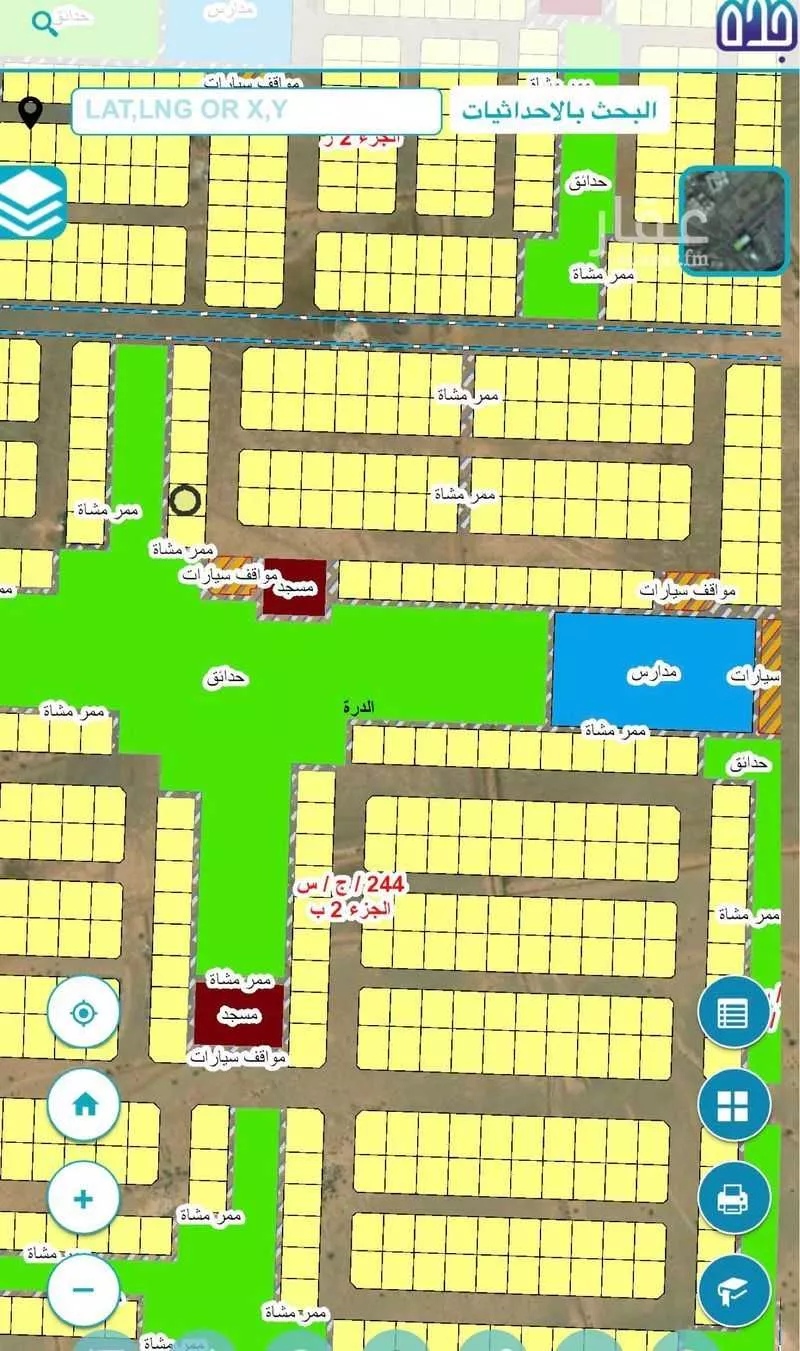
Task: Focus the LAT,LNG OR X,Y coordinates field
Action: click(x=256, y=111)
